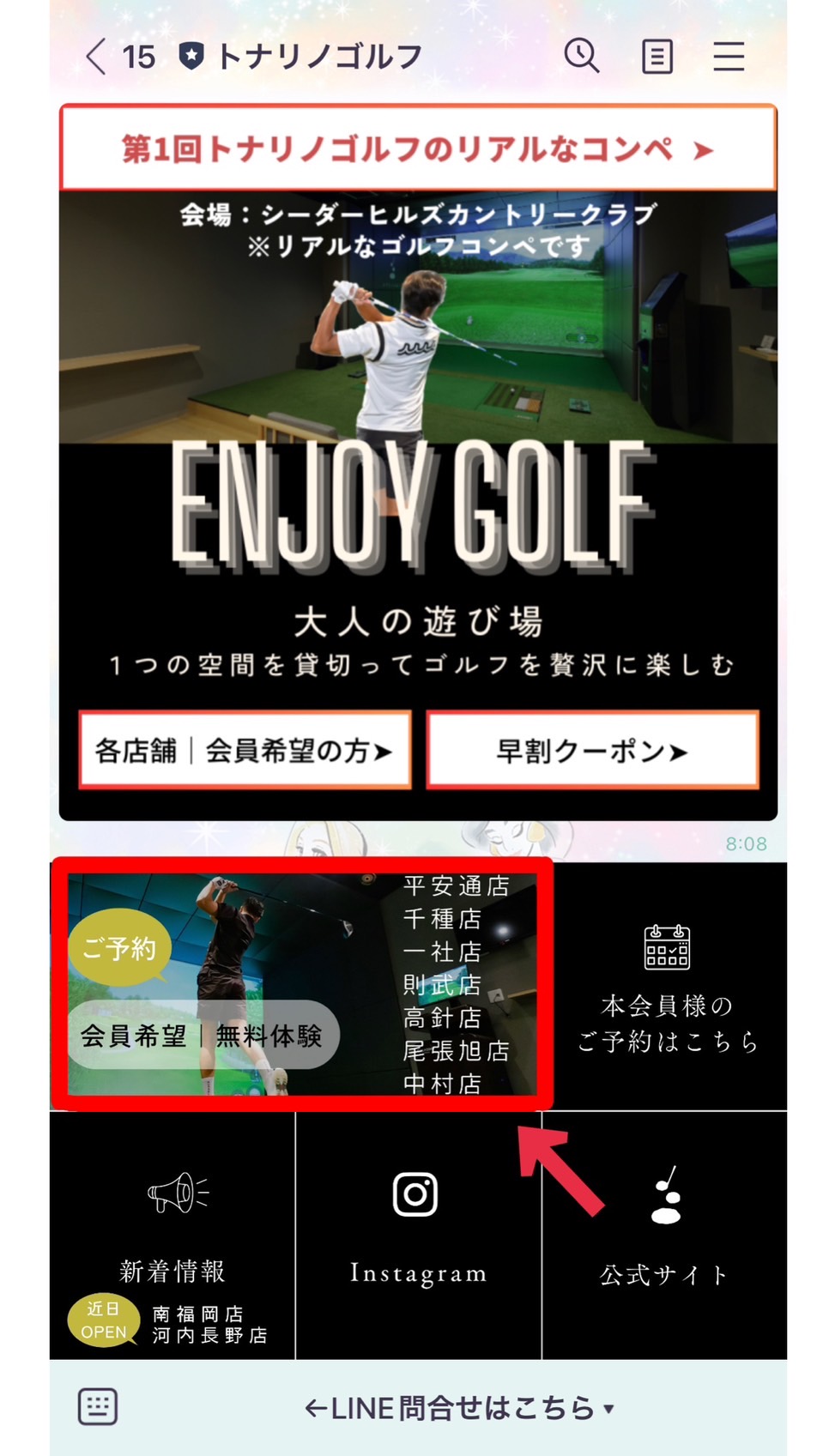Go back to the chat list
Image resolution: width=829 pixels, height=1456 pixels.
click(97, 57)
